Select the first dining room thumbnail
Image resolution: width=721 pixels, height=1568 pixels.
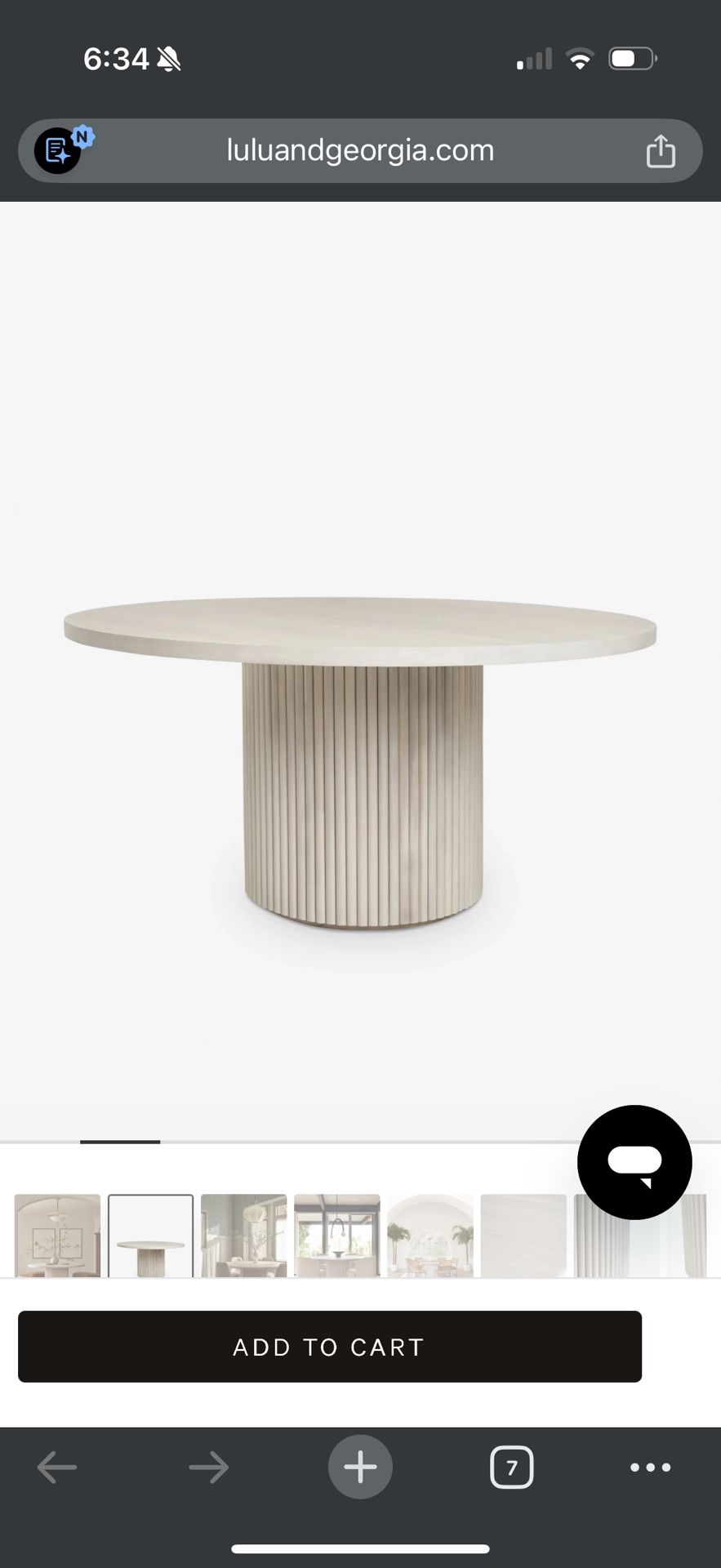coord(57,1235)
